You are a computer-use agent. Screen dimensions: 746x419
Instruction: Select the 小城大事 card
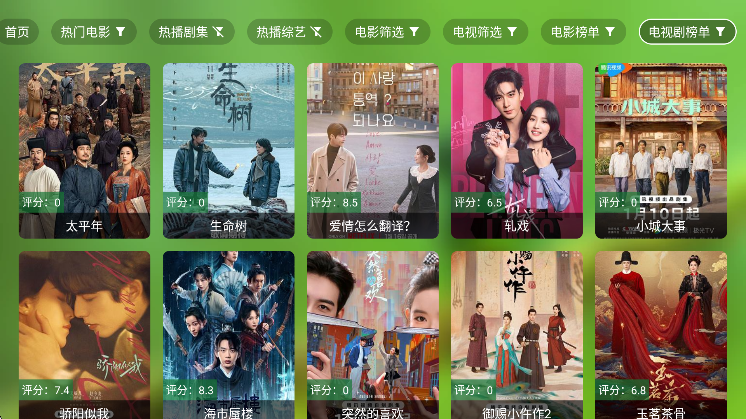[661, 150]
